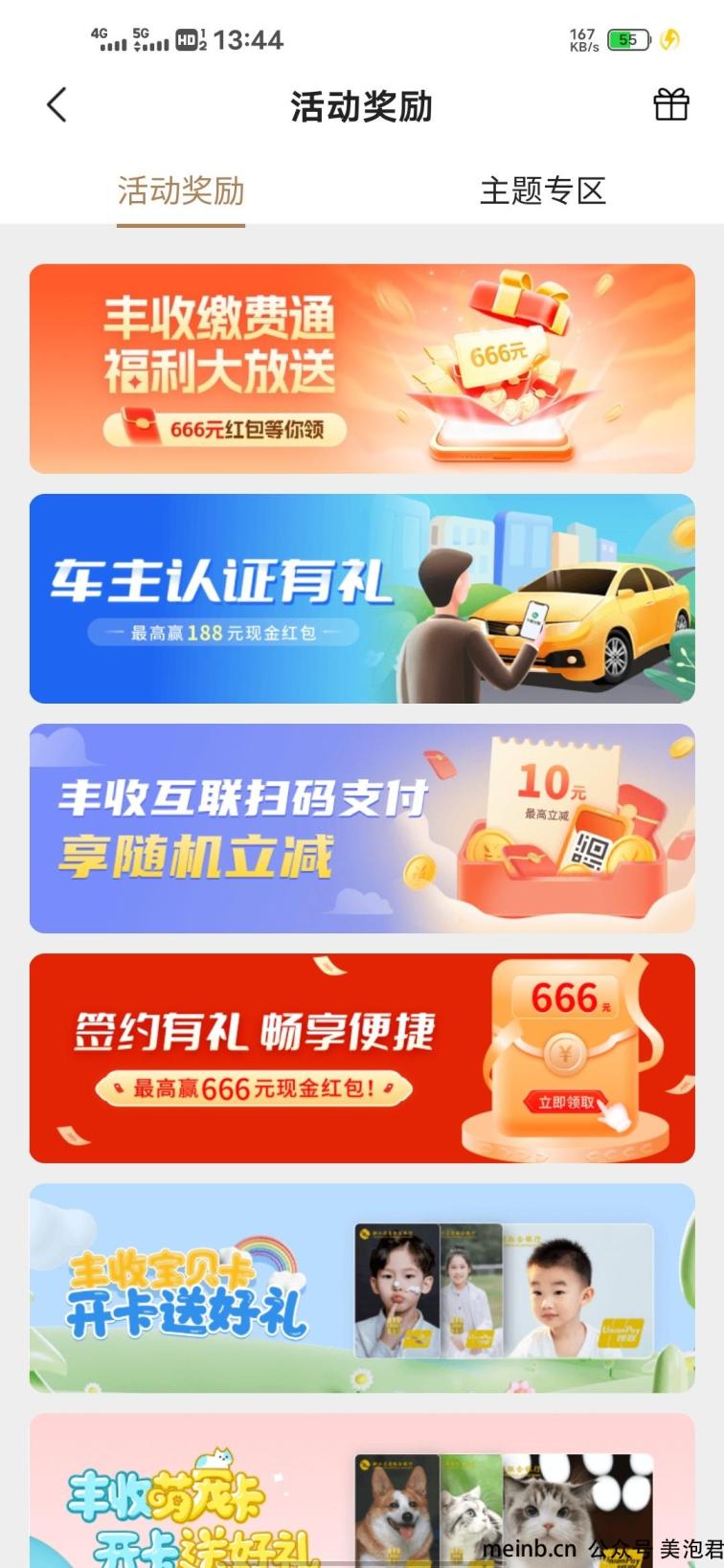
Task: Open the 签约有礼 畅享便捷 banner
Action: pyautogui.click(x=362, y=1058)
